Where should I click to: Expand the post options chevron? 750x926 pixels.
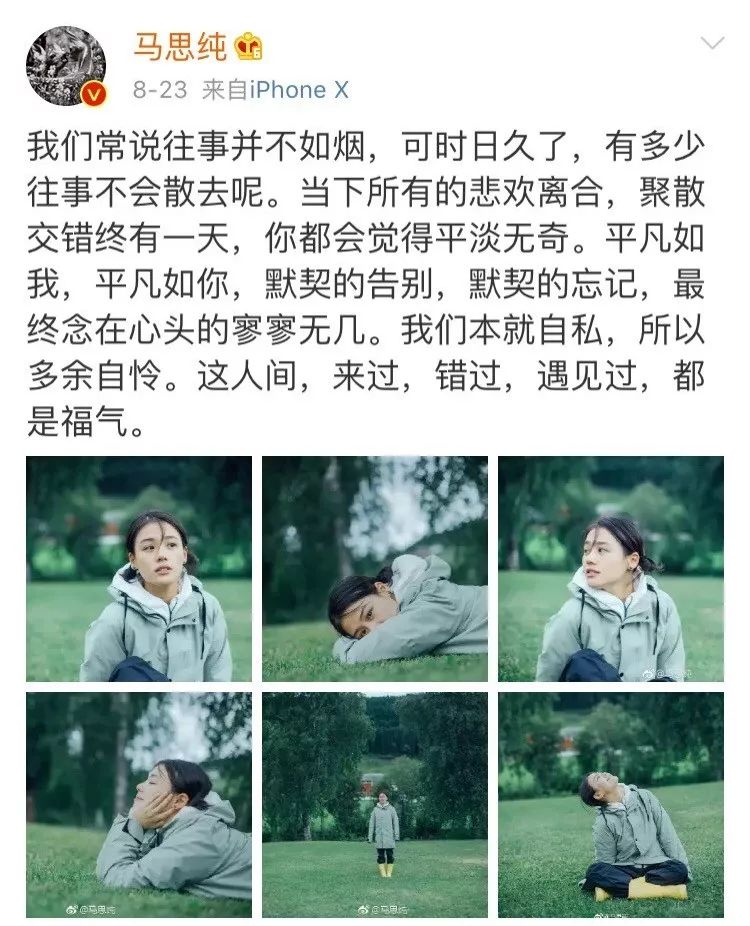coord(712,43)
